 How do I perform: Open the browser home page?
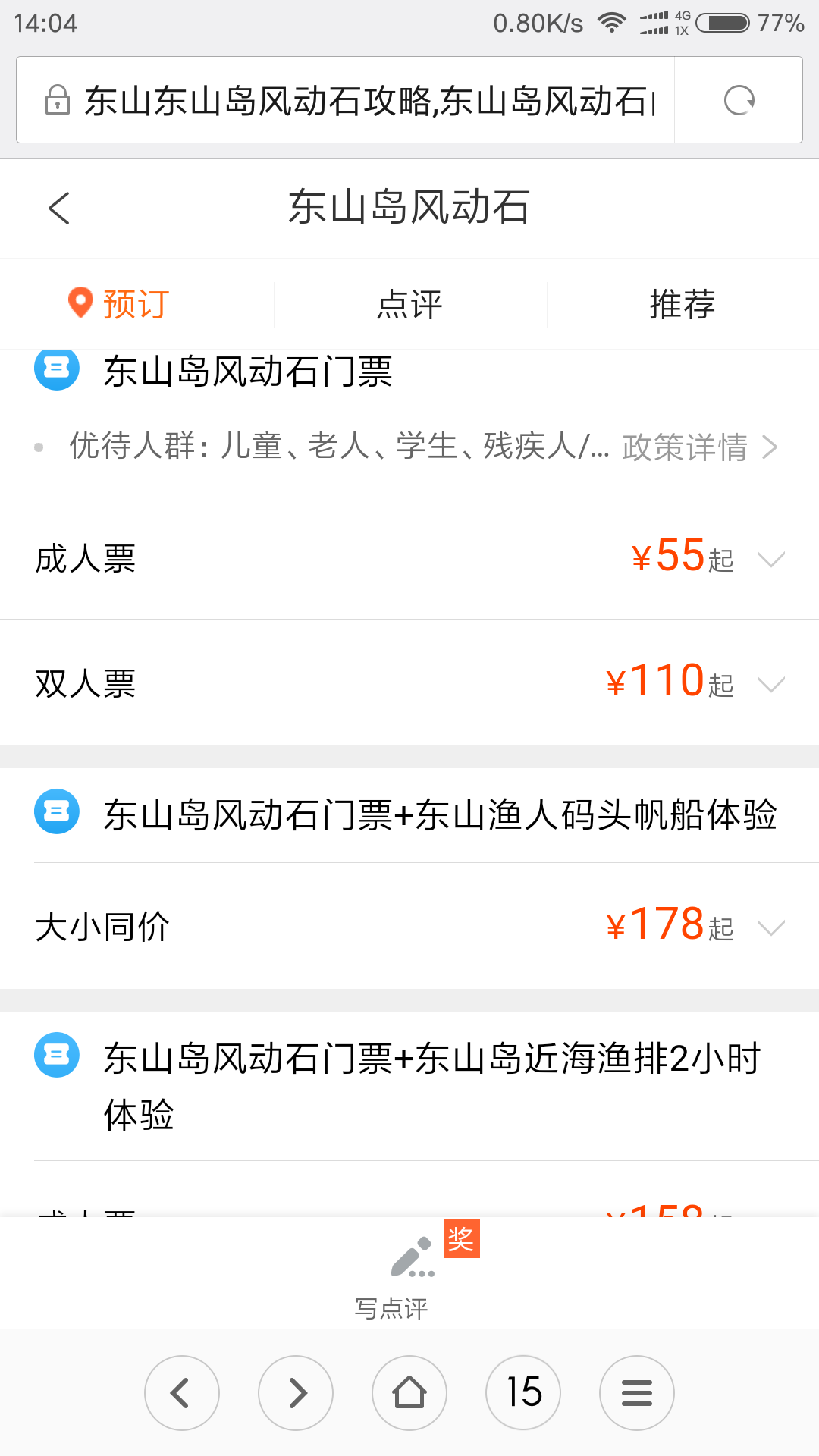point(409,1393)
